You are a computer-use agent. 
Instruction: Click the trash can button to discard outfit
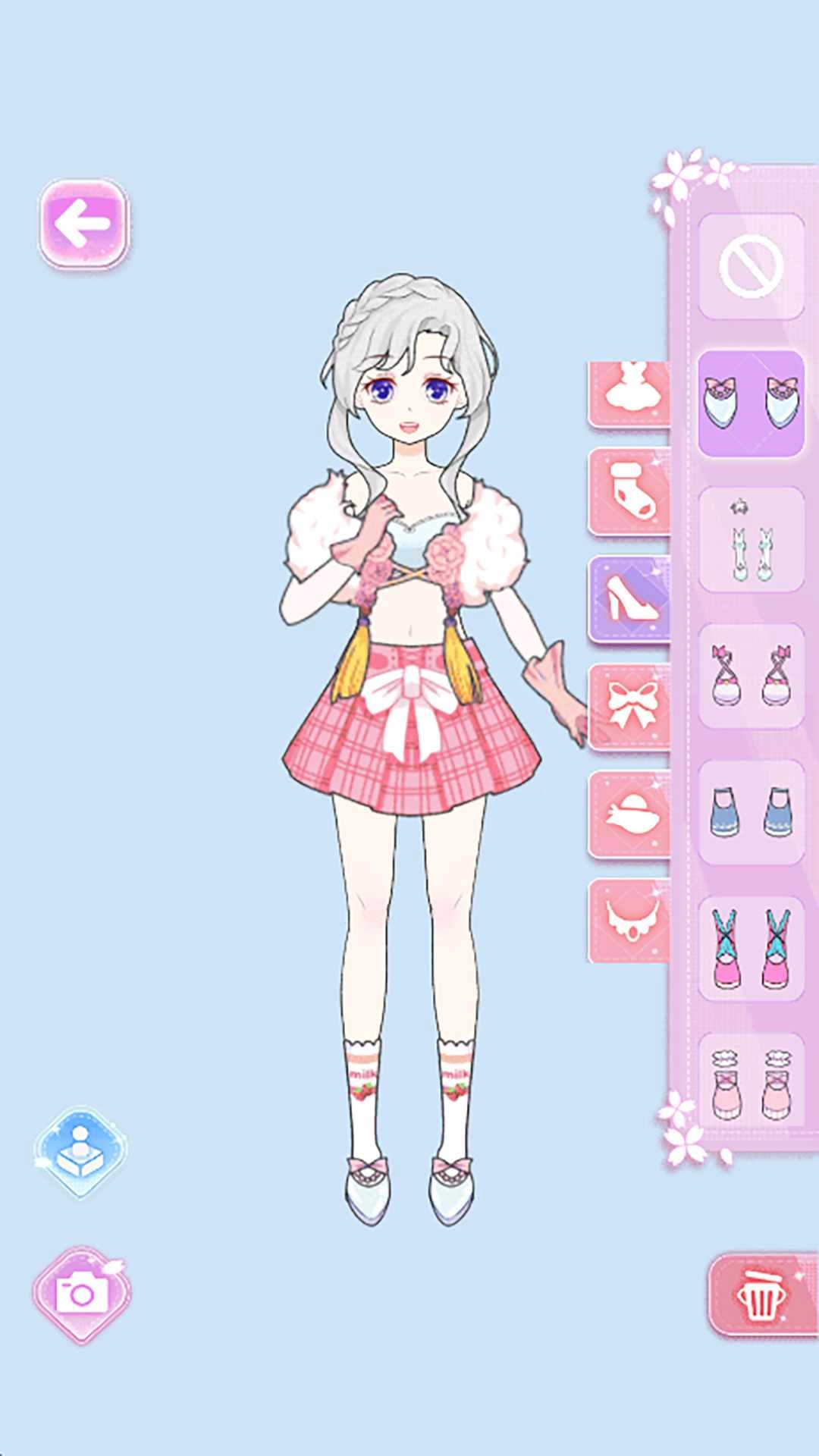coord(757,1297)
